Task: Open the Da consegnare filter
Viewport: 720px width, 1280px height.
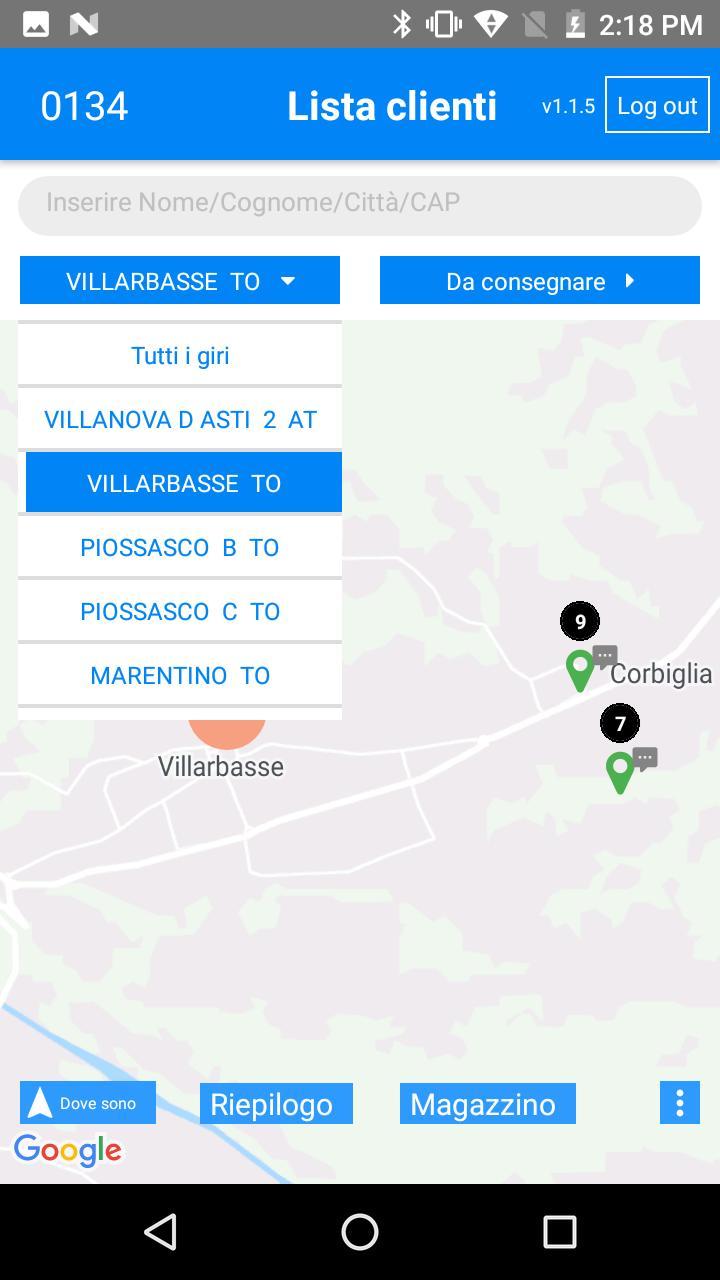Action: click(x=540, y=281)
